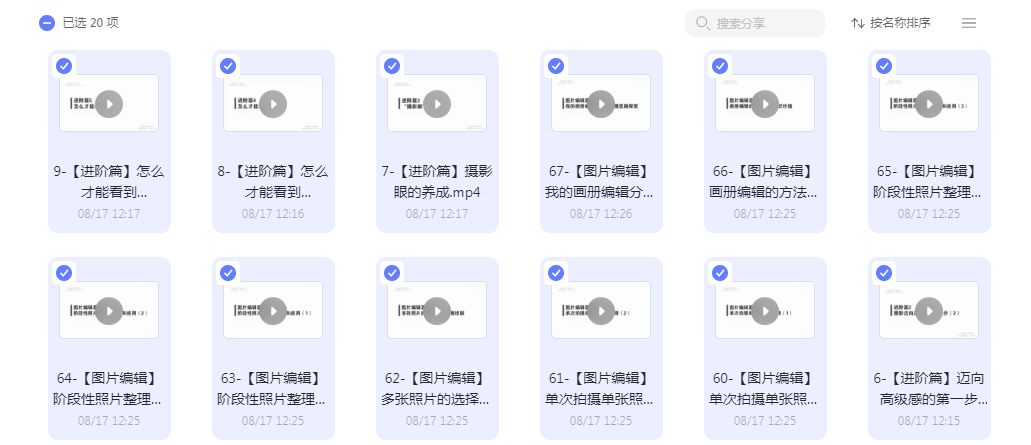Deselect all 20 selected items

47,23
